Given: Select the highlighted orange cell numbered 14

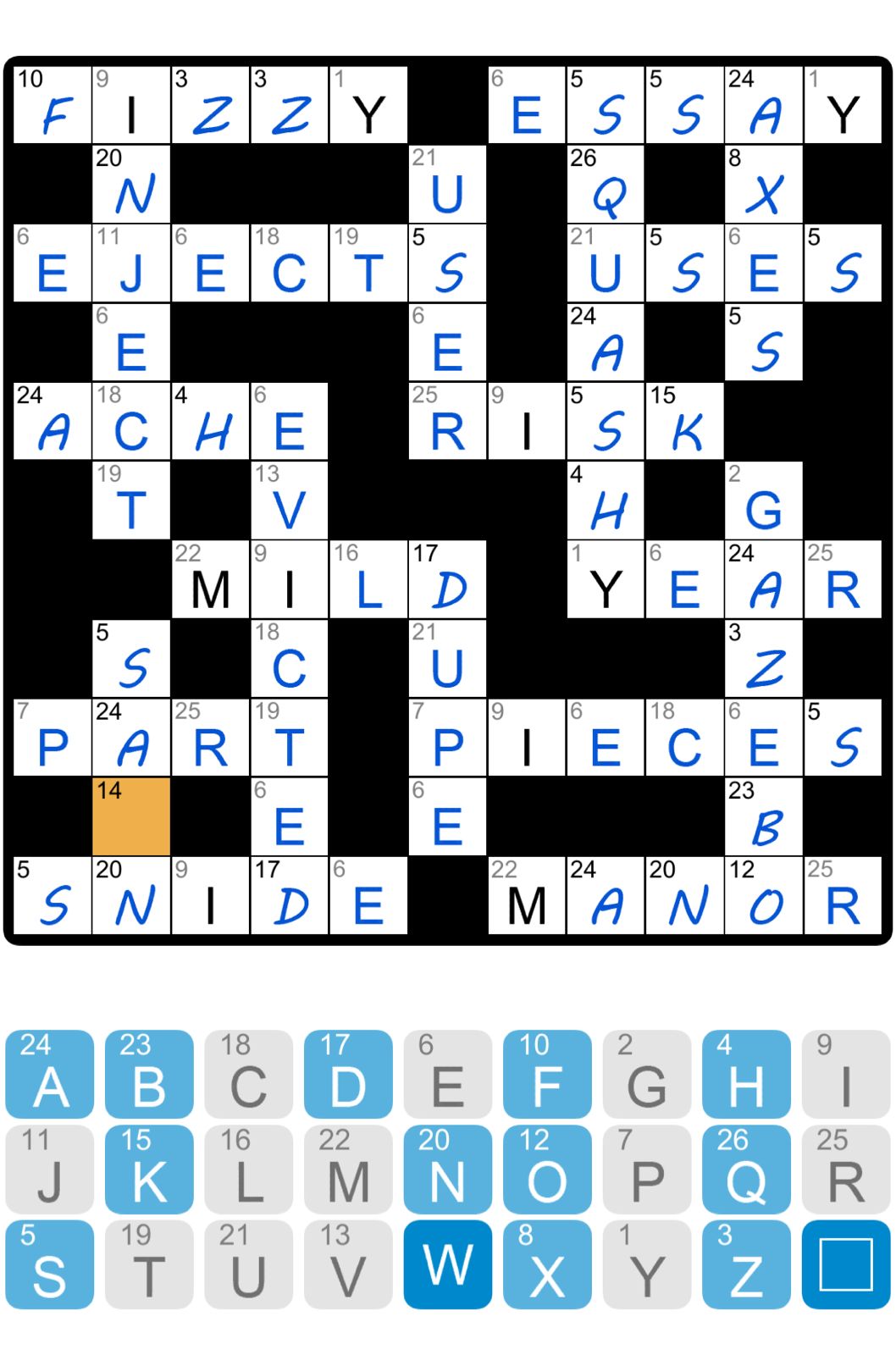Looking at the screenshot, I should click(131, 816).
